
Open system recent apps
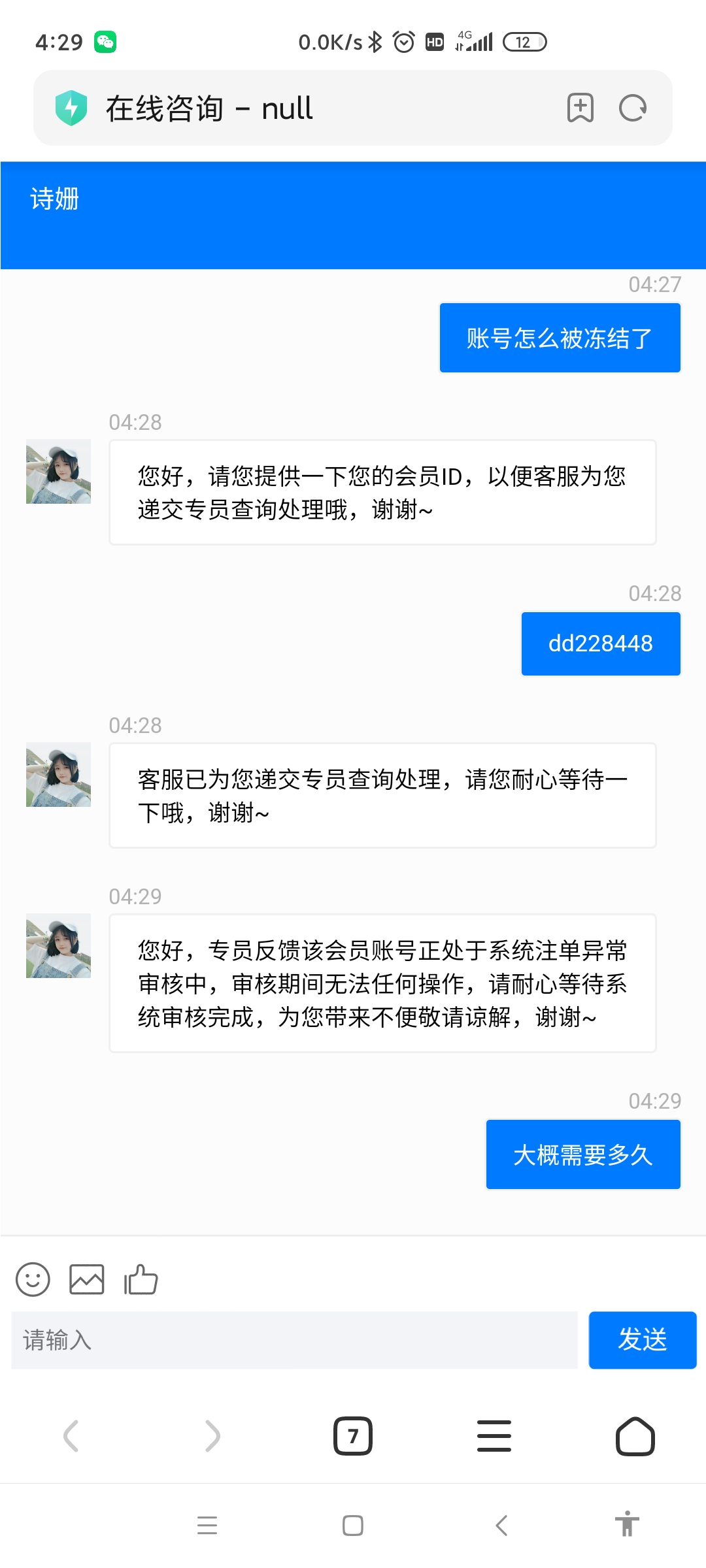[207, 1526]
